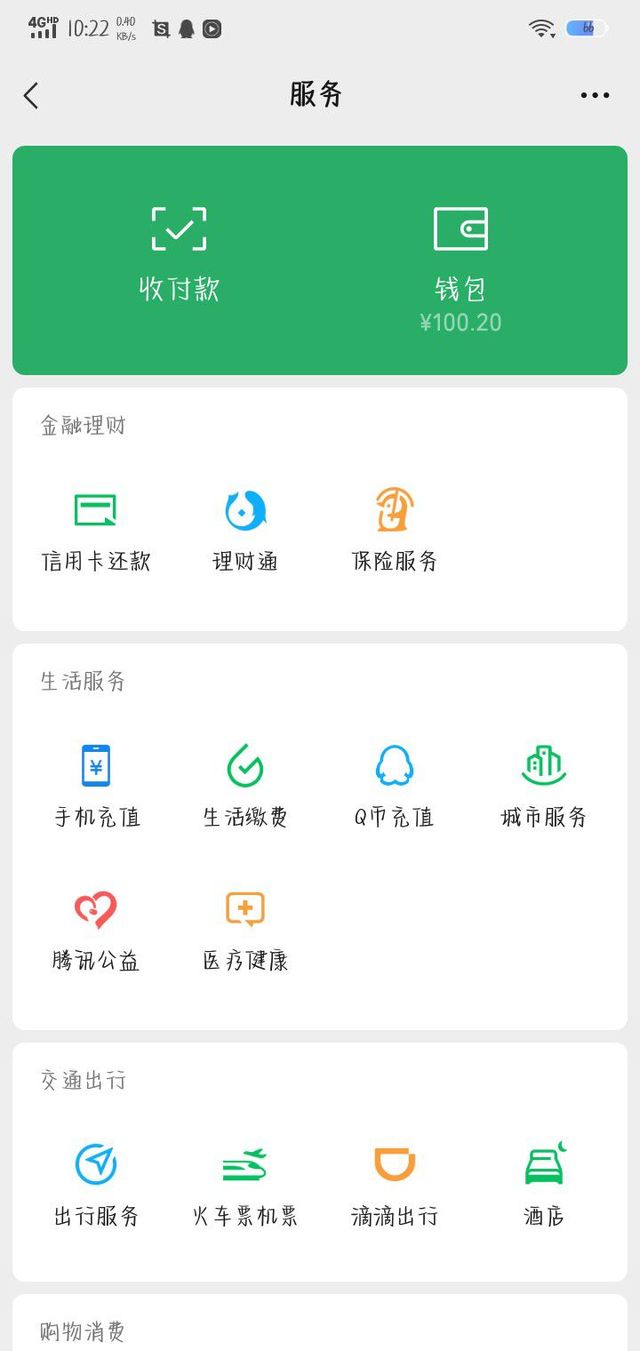Go back using the top-left arrow
Image resolution: width=640 pixels, height=1351 pixels.
[31, 95]
